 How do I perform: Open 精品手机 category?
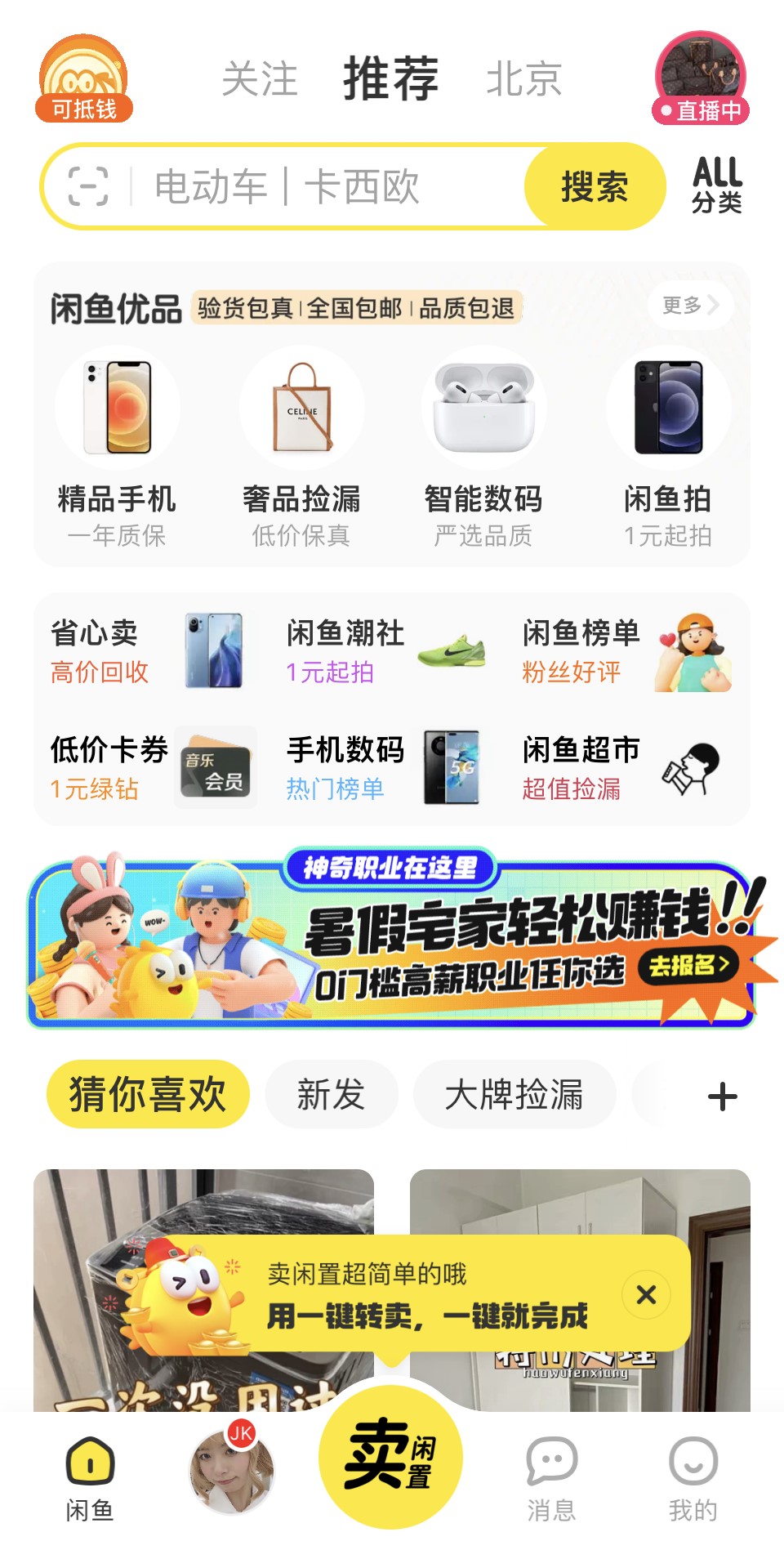[118, 446]
